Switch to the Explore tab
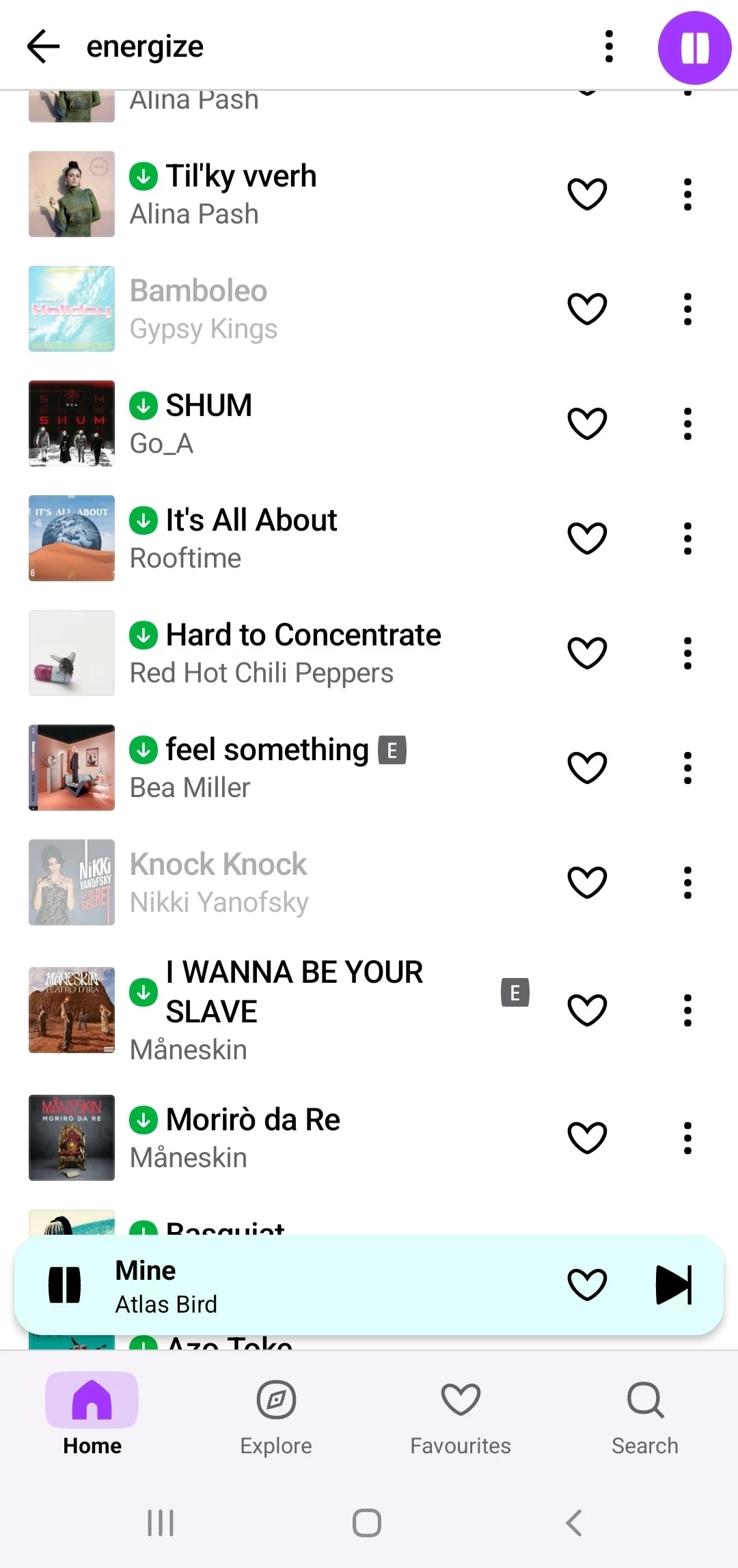The height and width of the screenshot is (1568, 738). tap(276, 1415)
